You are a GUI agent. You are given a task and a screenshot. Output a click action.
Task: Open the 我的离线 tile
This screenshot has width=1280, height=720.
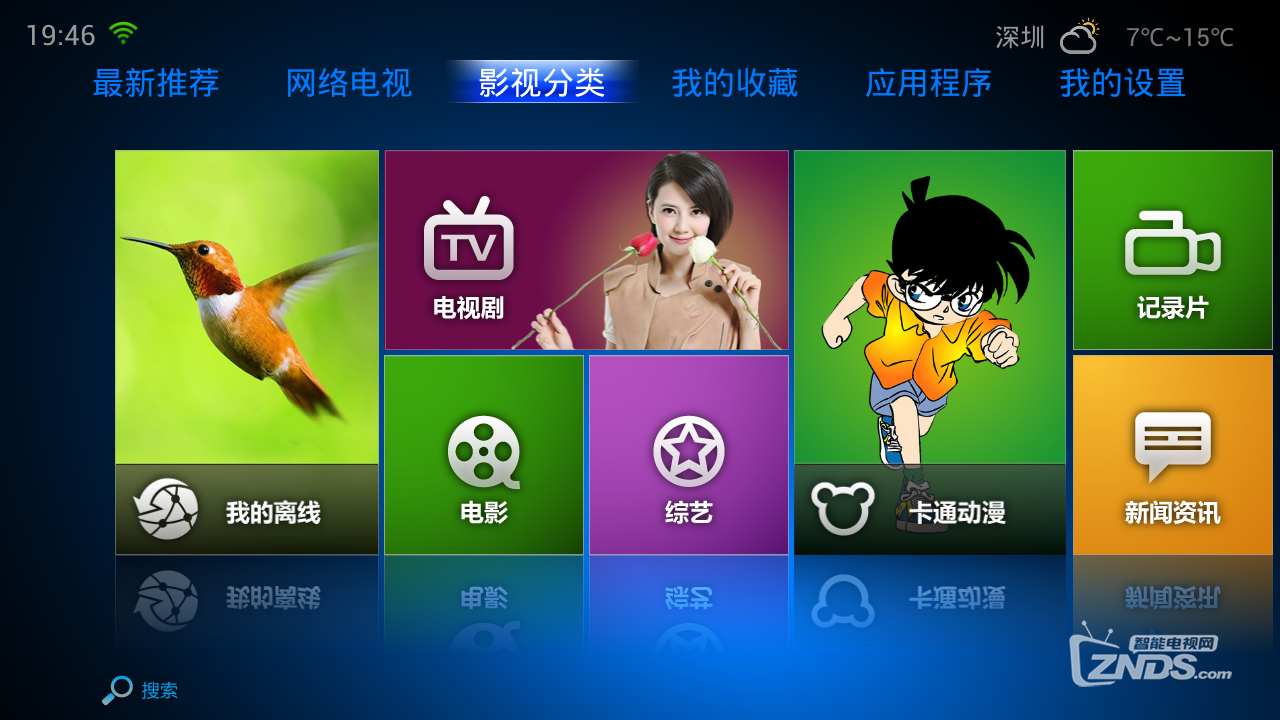(247, 352)
